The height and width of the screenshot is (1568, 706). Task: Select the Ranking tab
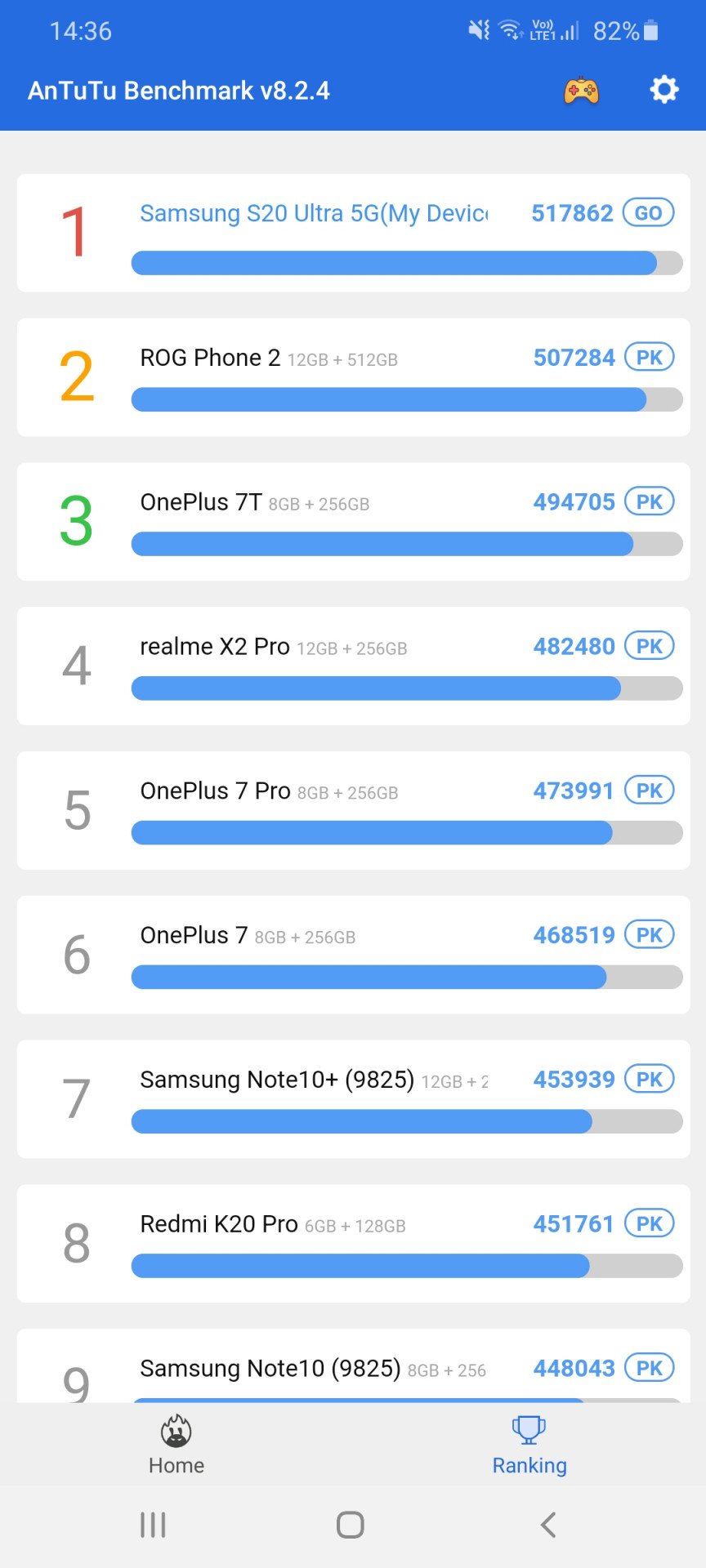coord(529,1445)
